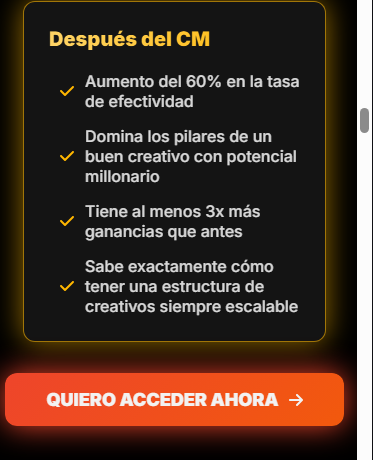Screen dimensions: 373x460
Task: Tap the QUIERO ACCEDER AHORA button
Action: click(174, 399)
